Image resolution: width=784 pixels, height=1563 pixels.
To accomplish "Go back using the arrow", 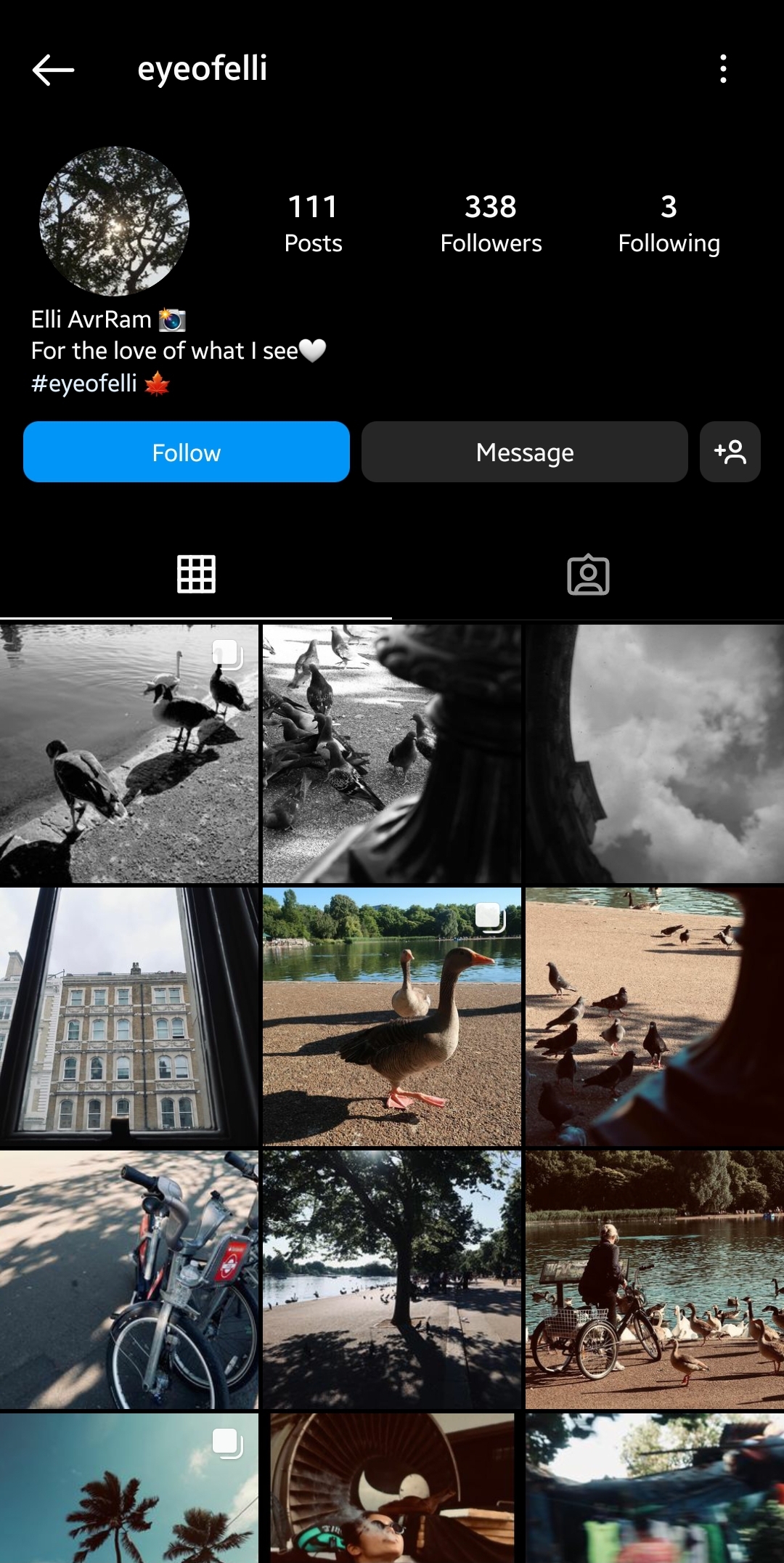I will [53, 70].
